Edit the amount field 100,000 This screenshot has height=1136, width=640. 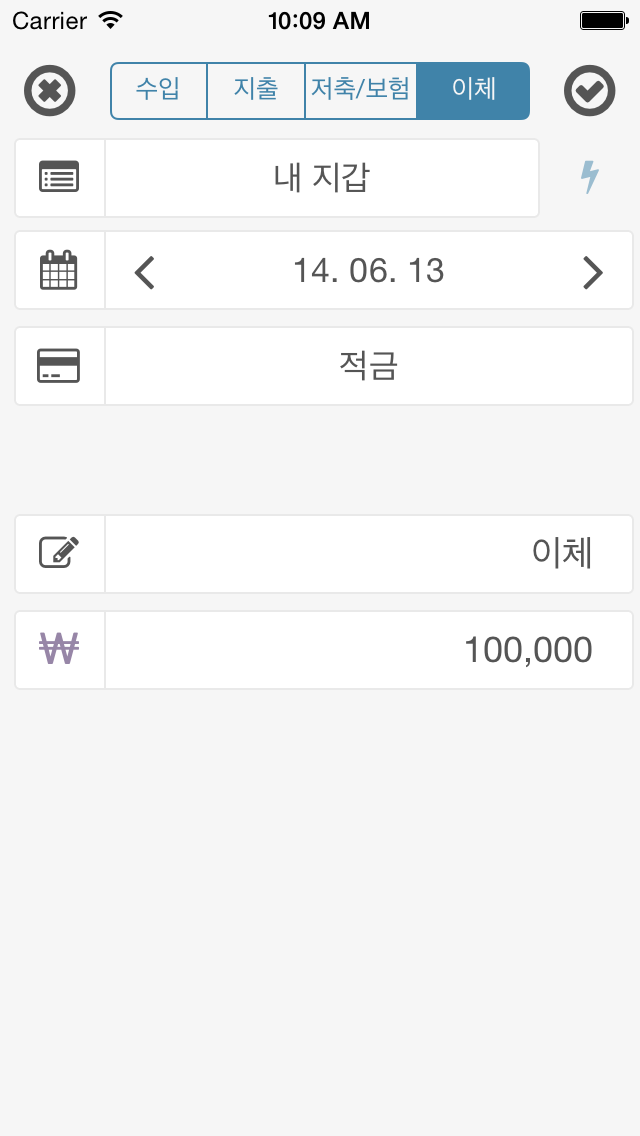369,650
